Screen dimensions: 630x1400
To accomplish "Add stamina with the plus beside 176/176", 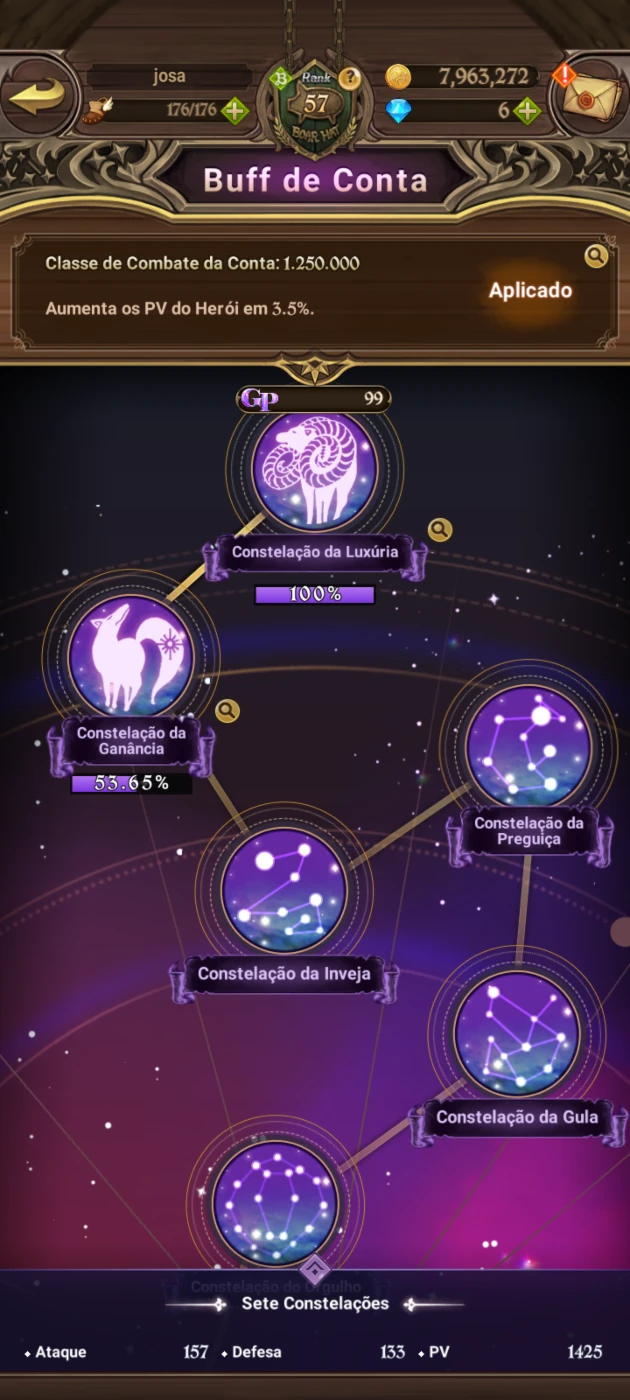I will 235,110.
